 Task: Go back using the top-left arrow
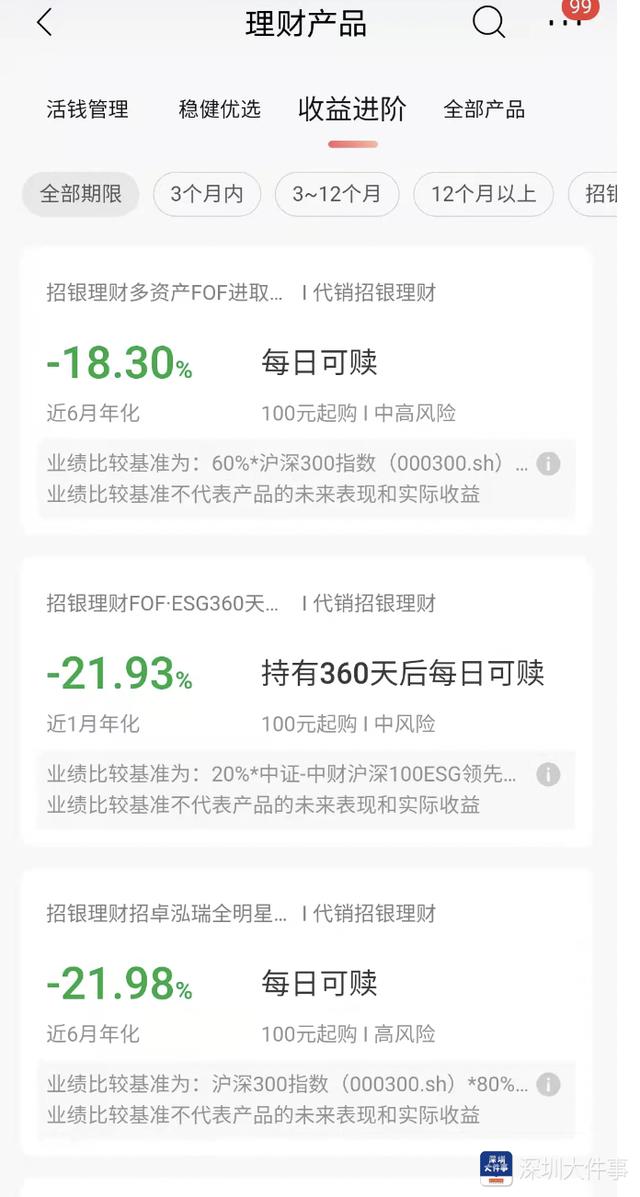click(45, 22)
